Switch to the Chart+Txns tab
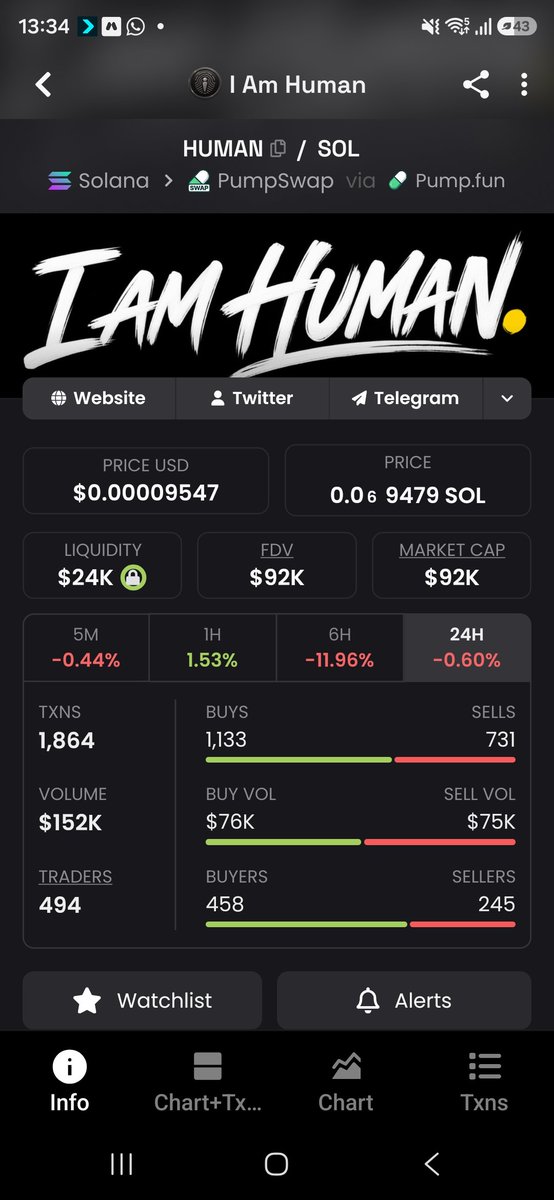 click(x=207, y=1084)
